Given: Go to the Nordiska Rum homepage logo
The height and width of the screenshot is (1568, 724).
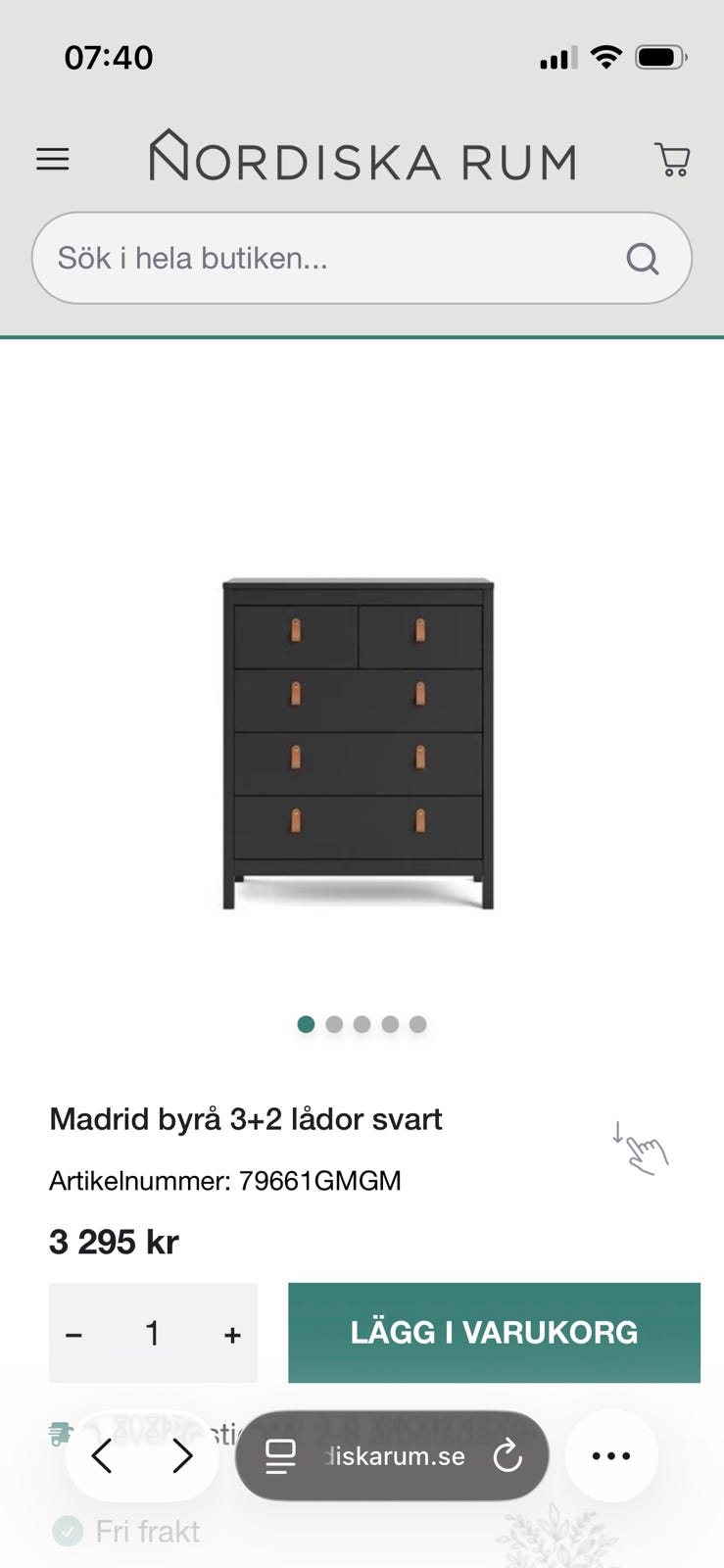Looking at the screenshot, I should tap(362, 157).
